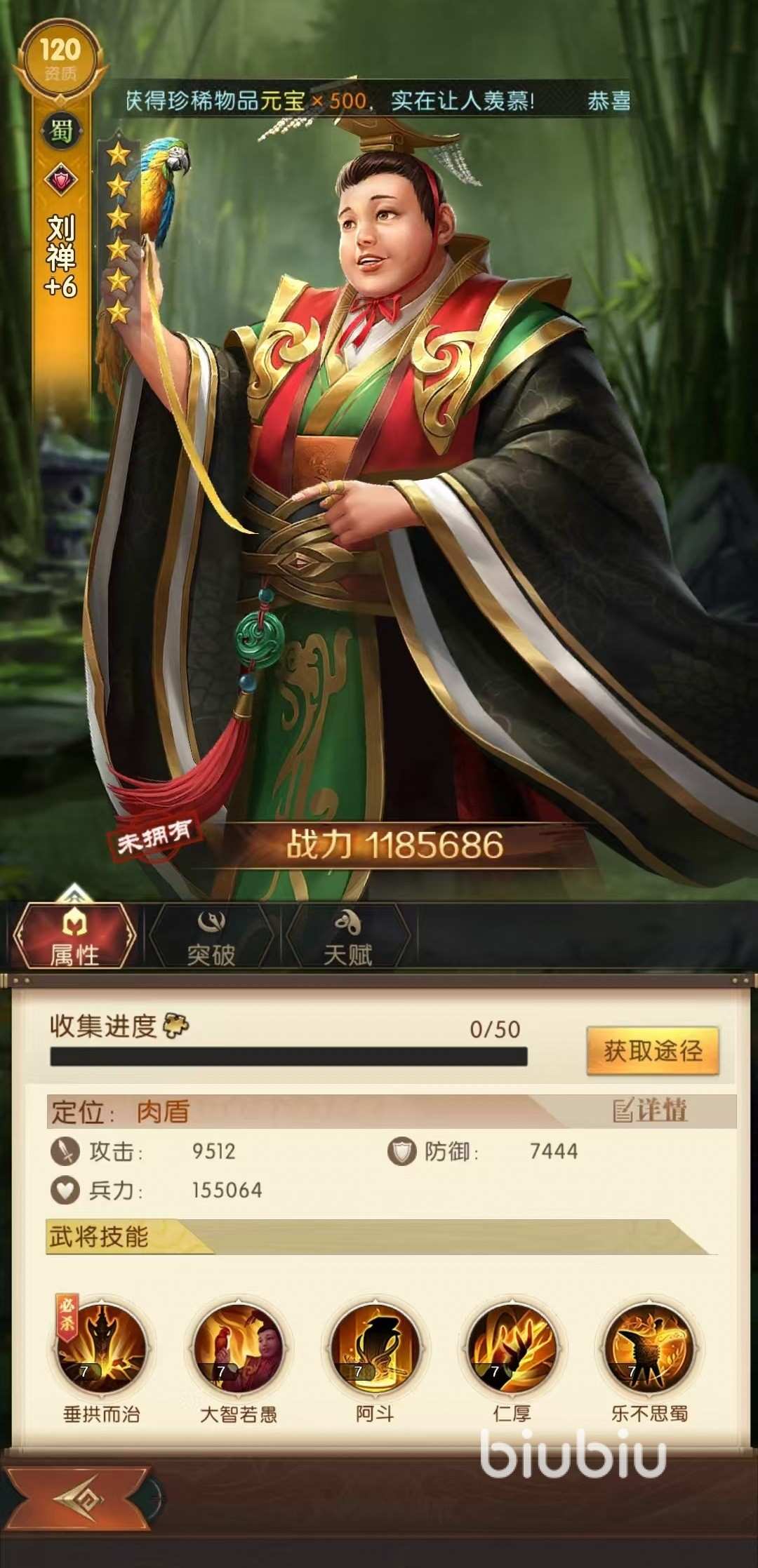View the 大智若愚 skill

(x=238, y=1346)
